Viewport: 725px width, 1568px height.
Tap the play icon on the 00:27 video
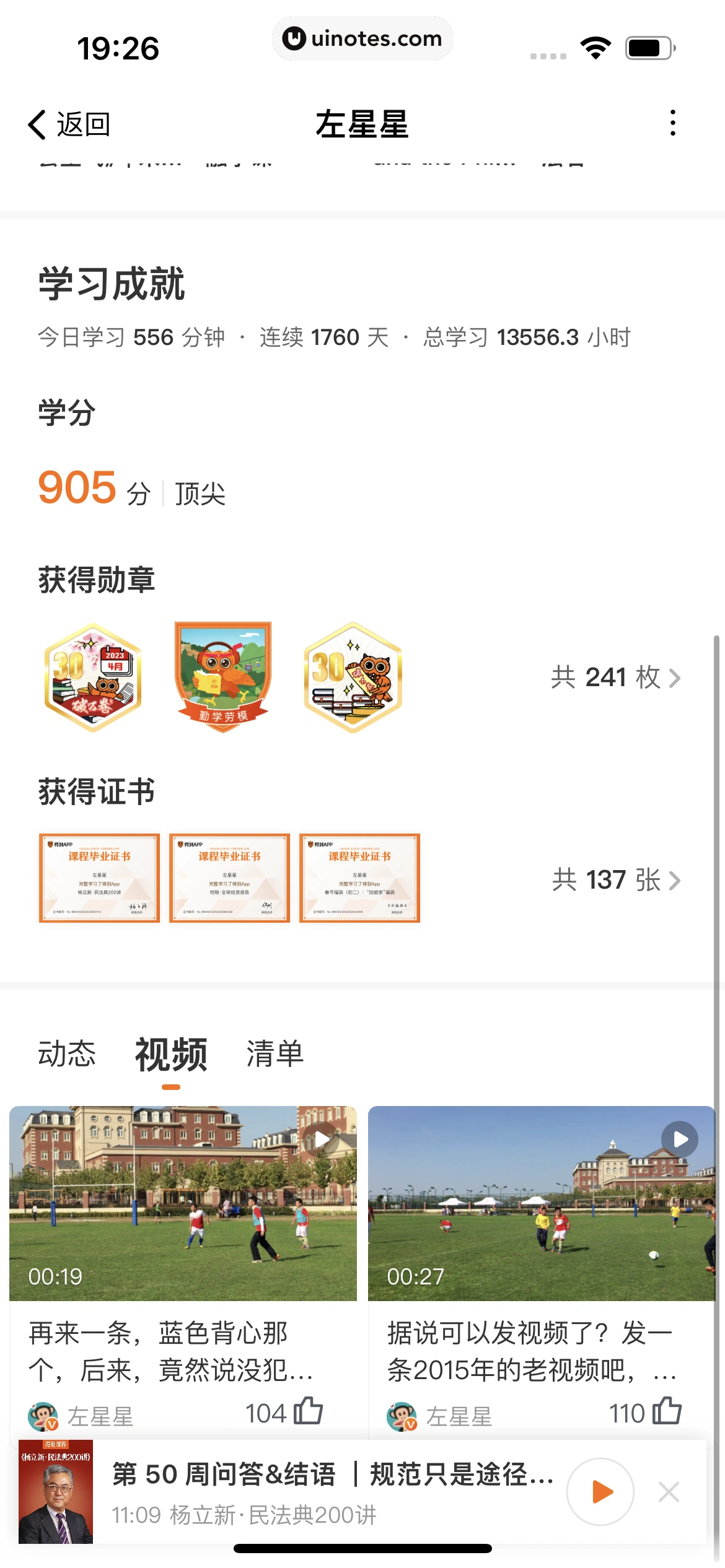point(680,1139)
